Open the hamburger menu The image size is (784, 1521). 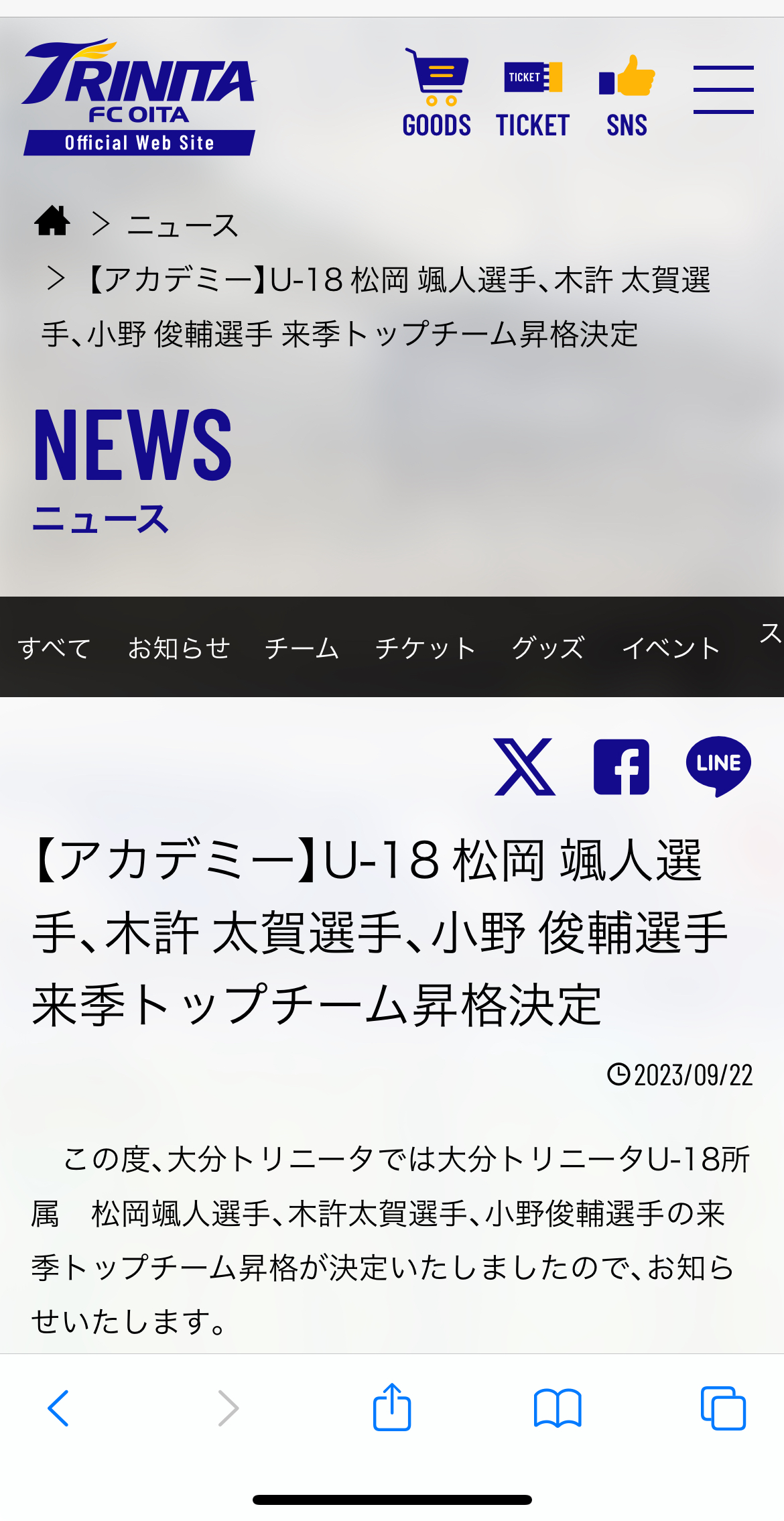tap(723, 89)
